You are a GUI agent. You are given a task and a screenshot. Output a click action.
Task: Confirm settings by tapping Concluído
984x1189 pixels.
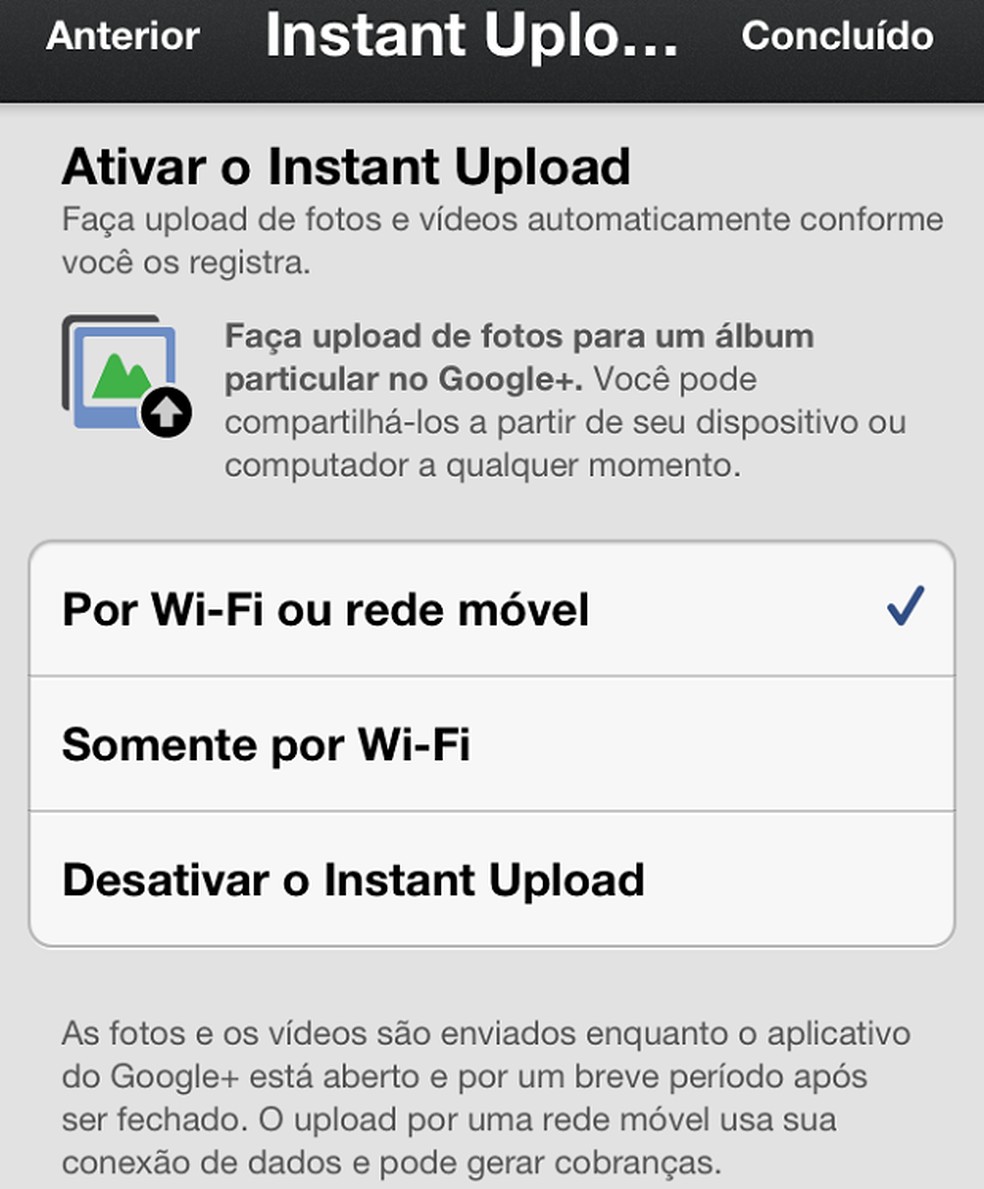[838, 38]
